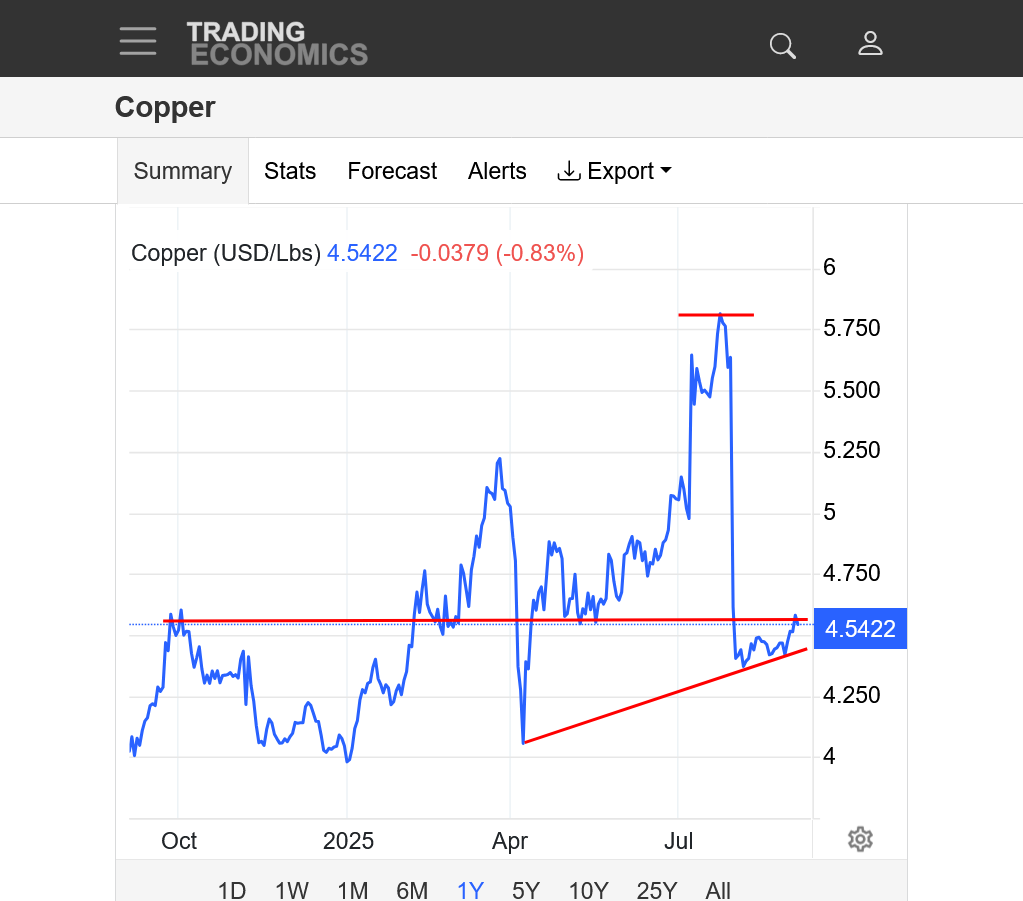This screenshot has width=1023, height=901.
Task: Open chart settings gear
Action: point(860,839)
